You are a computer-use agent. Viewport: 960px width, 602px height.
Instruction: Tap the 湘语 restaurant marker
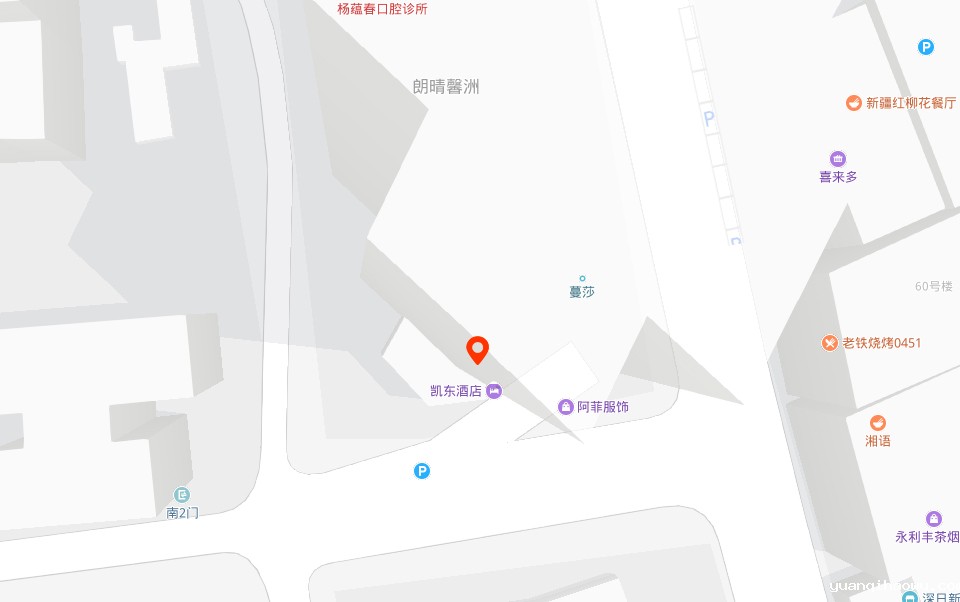tap(877, 423)
